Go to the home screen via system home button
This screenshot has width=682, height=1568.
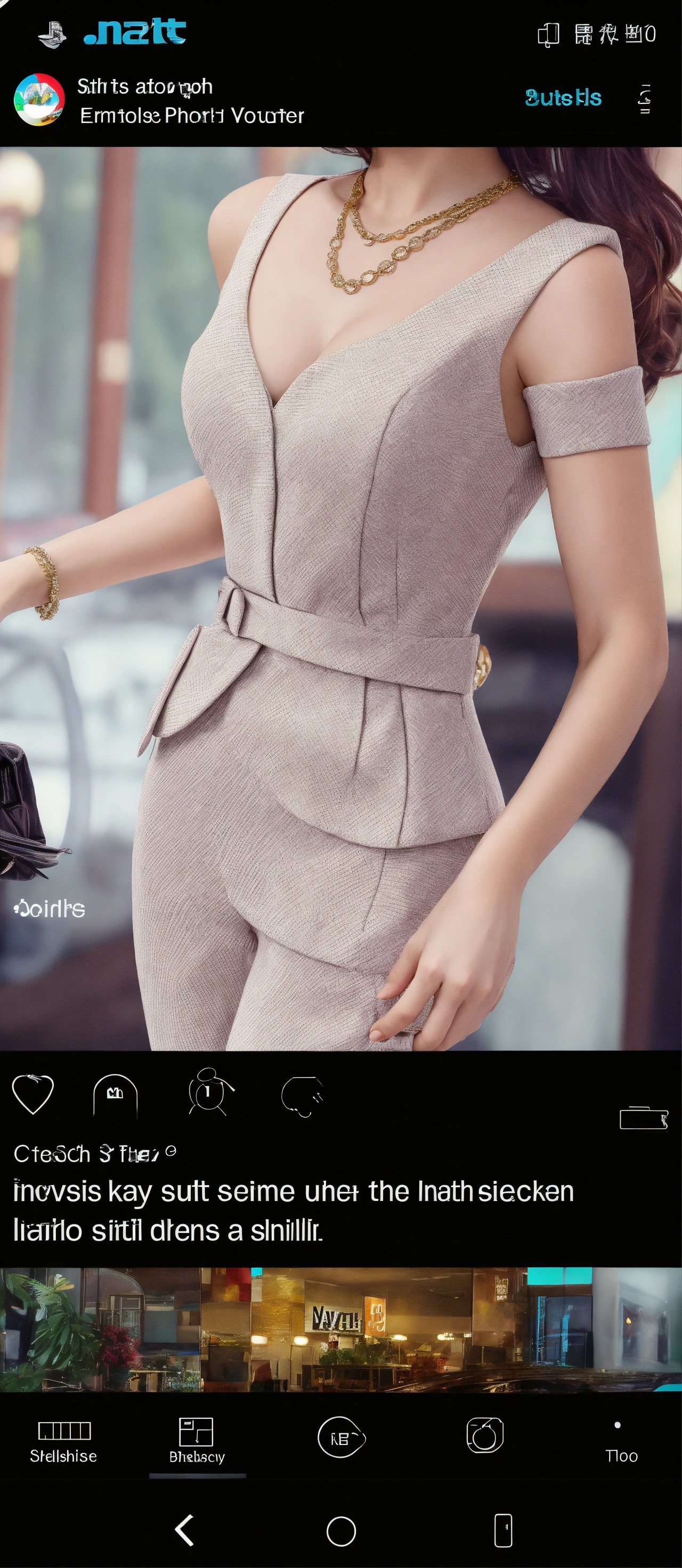pos(341,1531)
